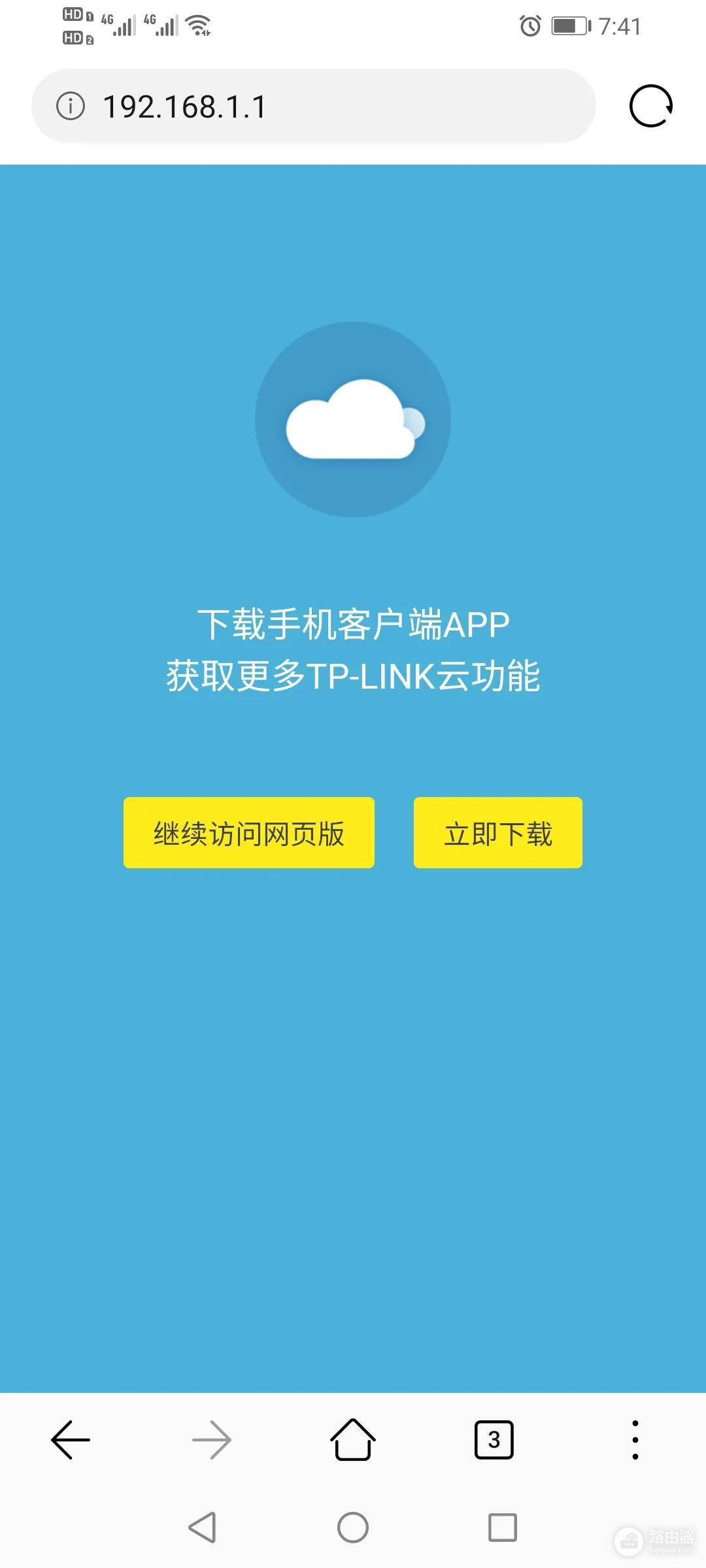Tap 立即下载 to download the app
The width and height of the screenshot is (706, 1568).
coord(497,833)
